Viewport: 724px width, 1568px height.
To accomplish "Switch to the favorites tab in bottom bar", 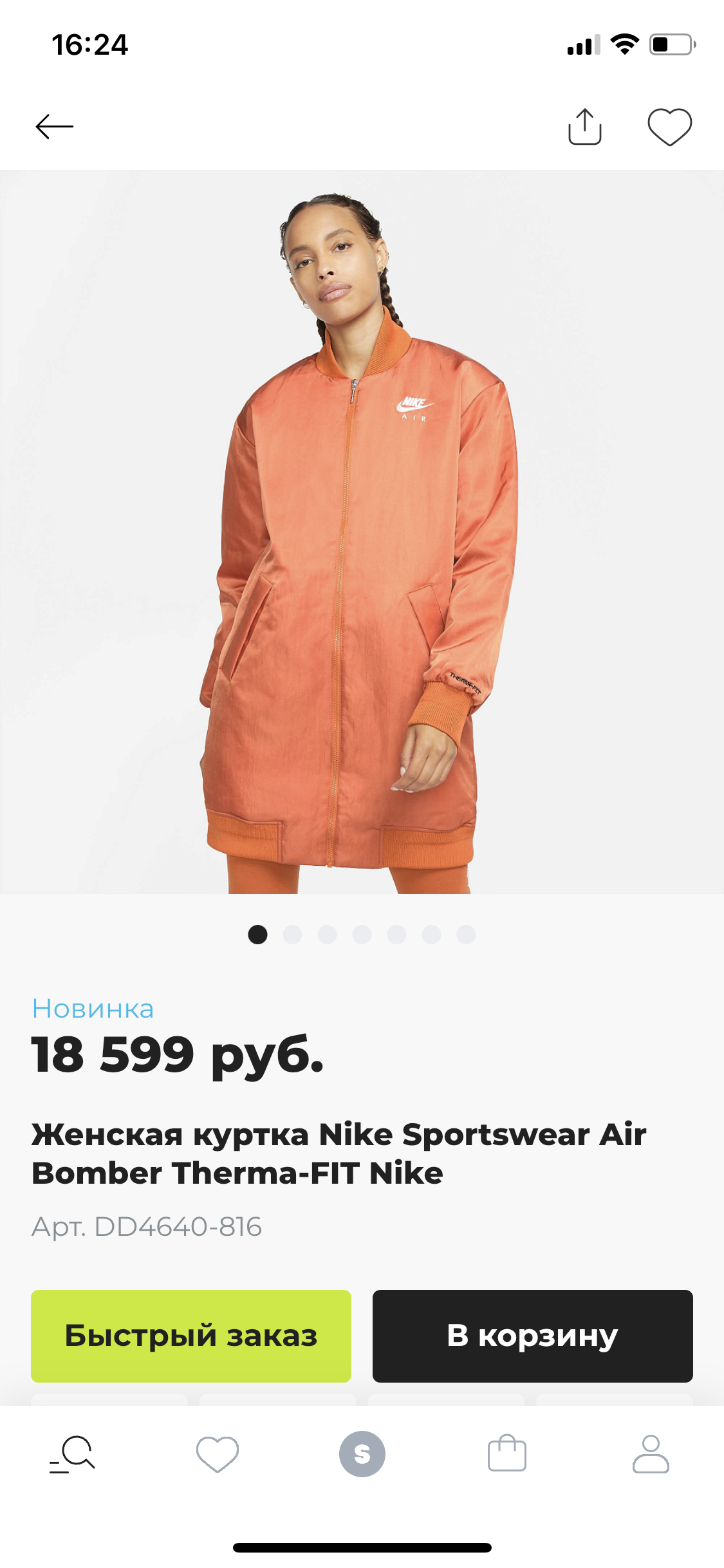I will click(218, 1454).
